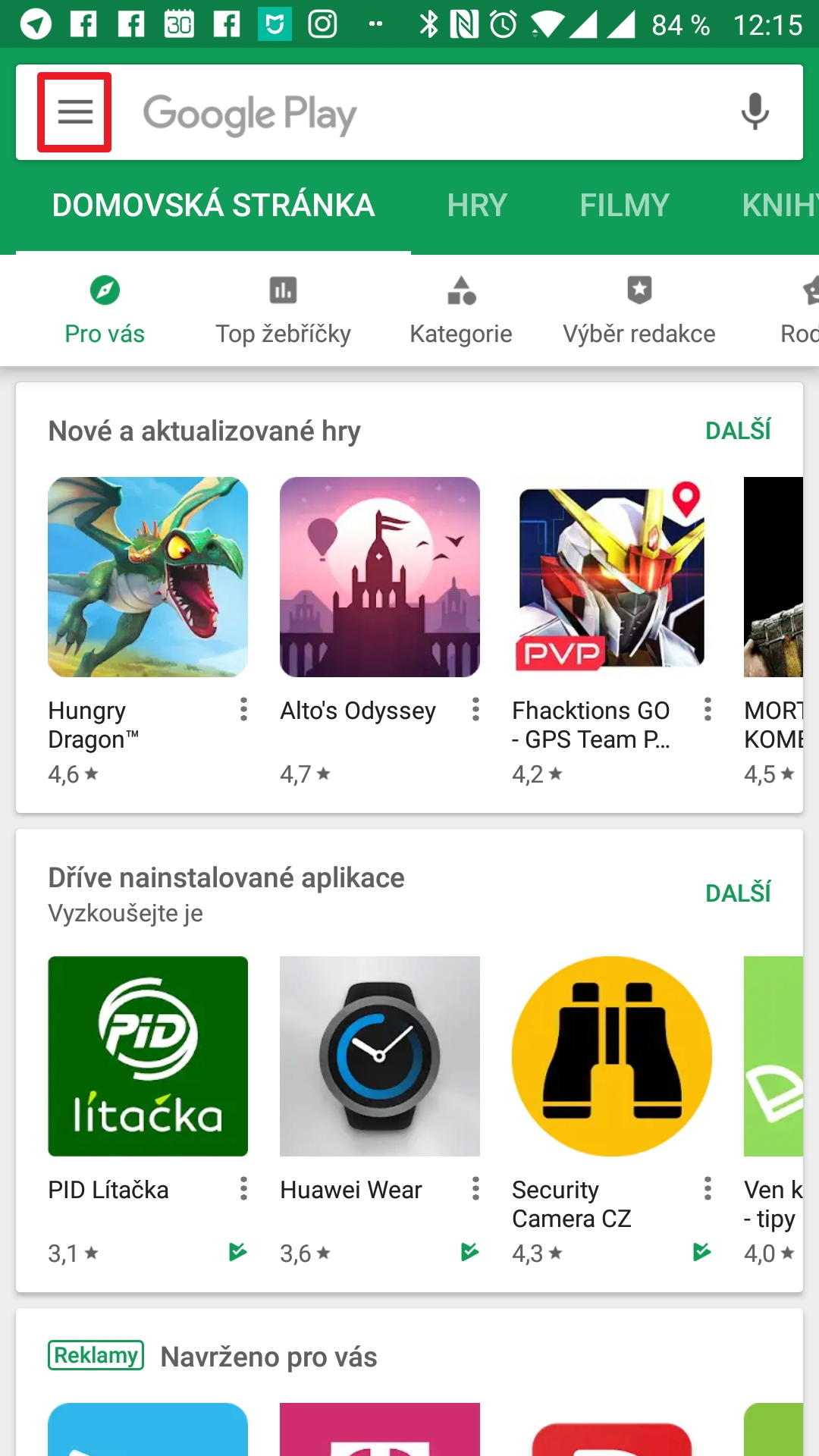Select the Pro vás section

(x=105, y=312)
